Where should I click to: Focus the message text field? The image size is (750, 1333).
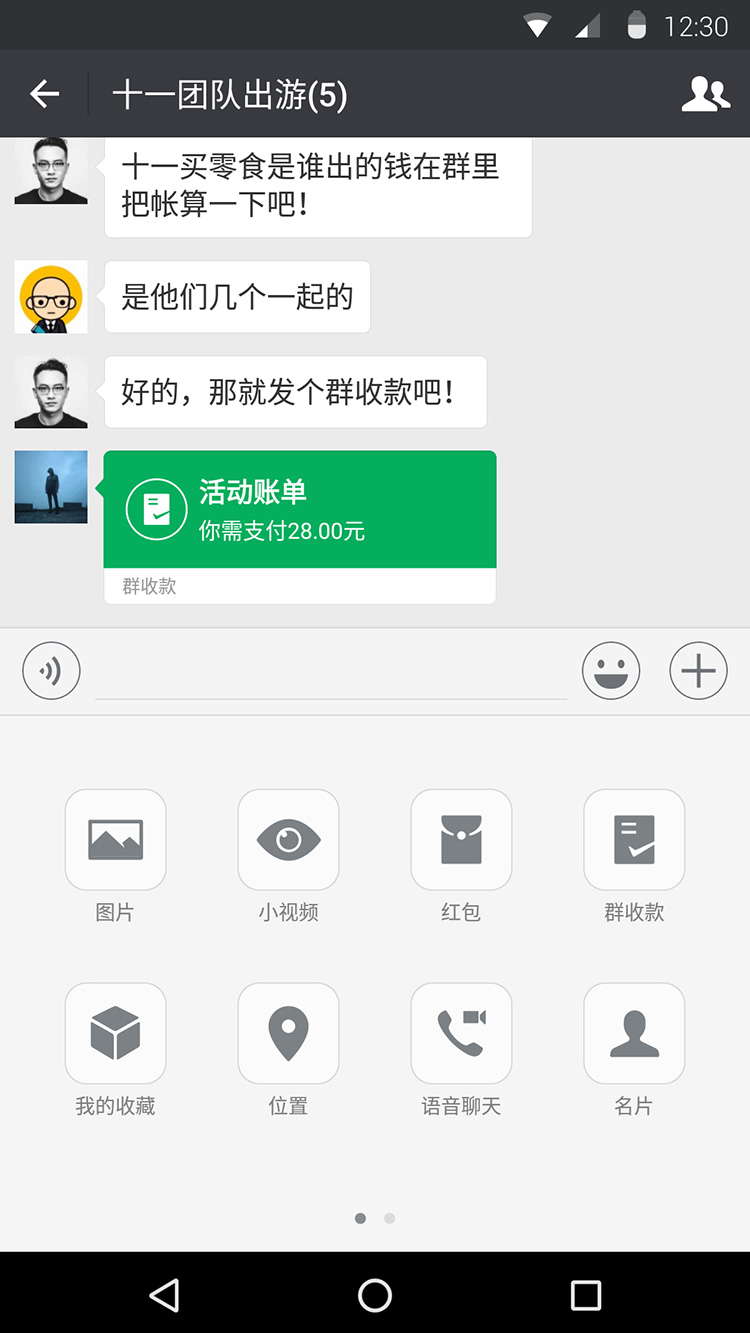(330, 672)
